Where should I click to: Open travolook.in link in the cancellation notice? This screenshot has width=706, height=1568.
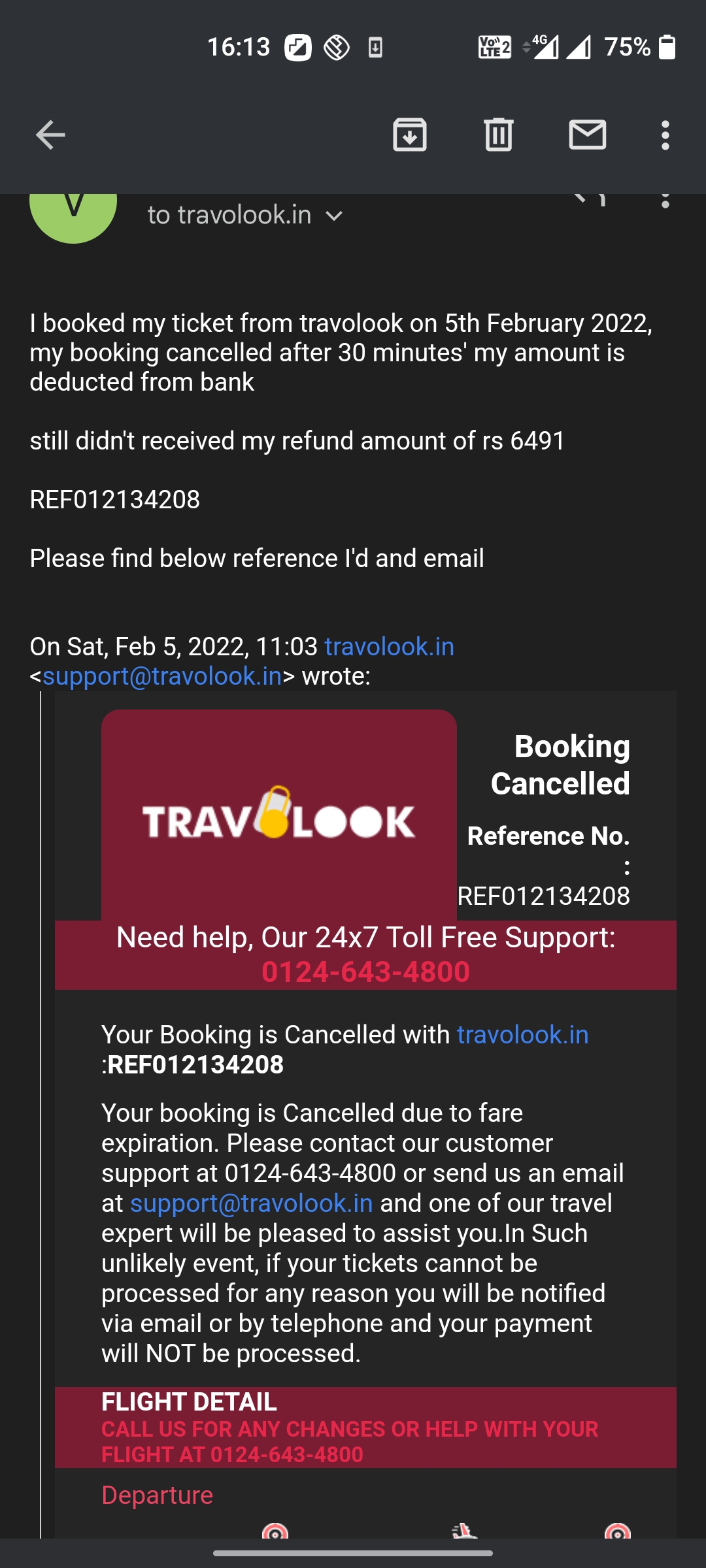[x=522, y=1035]
